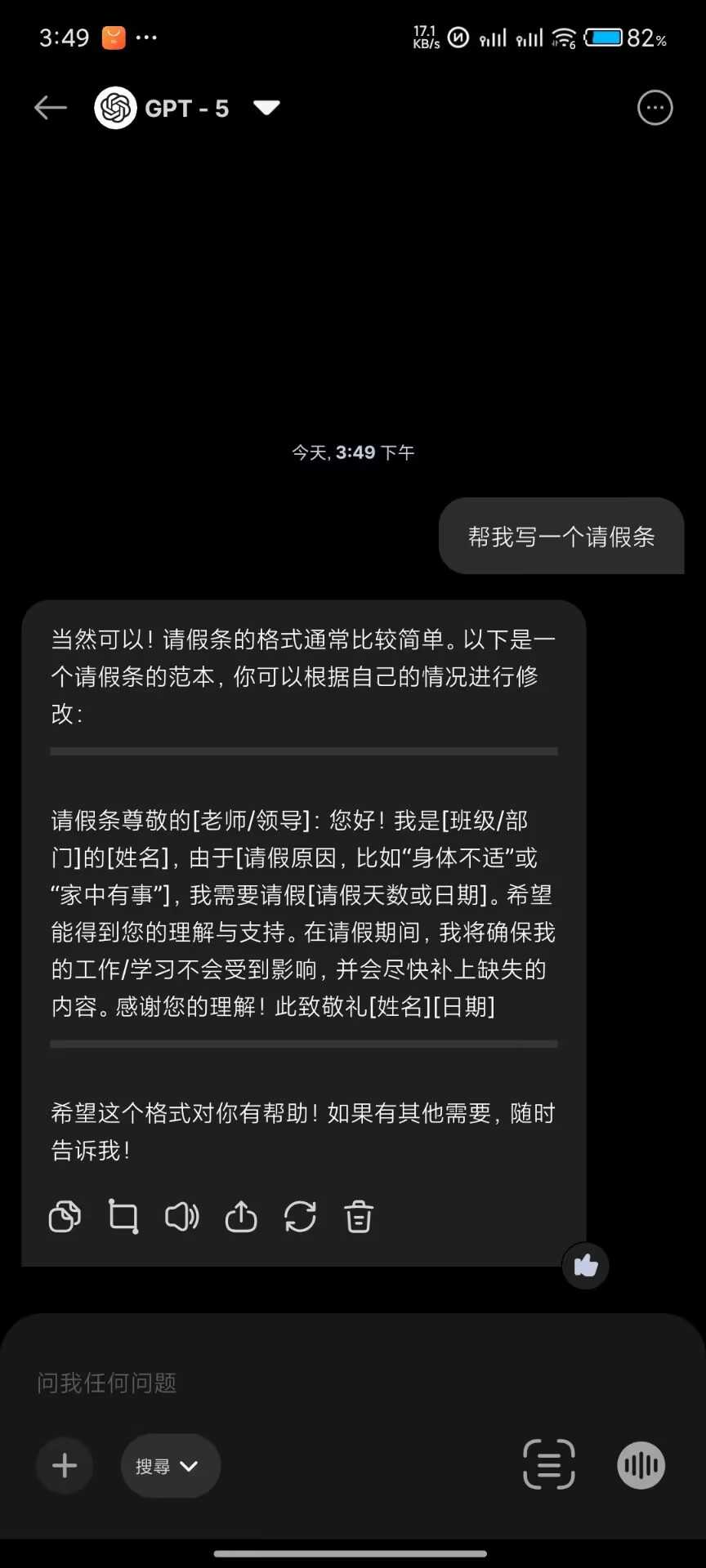Go back using the top-left arrow
Screen dimensions: 706x1568
(x=51, y=108)
